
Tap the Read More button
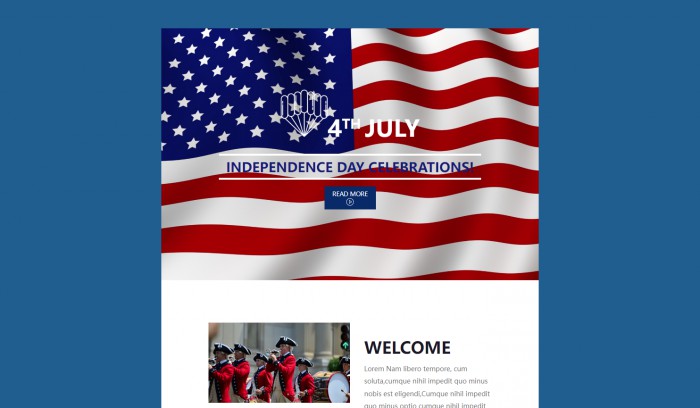pos(350,197)
